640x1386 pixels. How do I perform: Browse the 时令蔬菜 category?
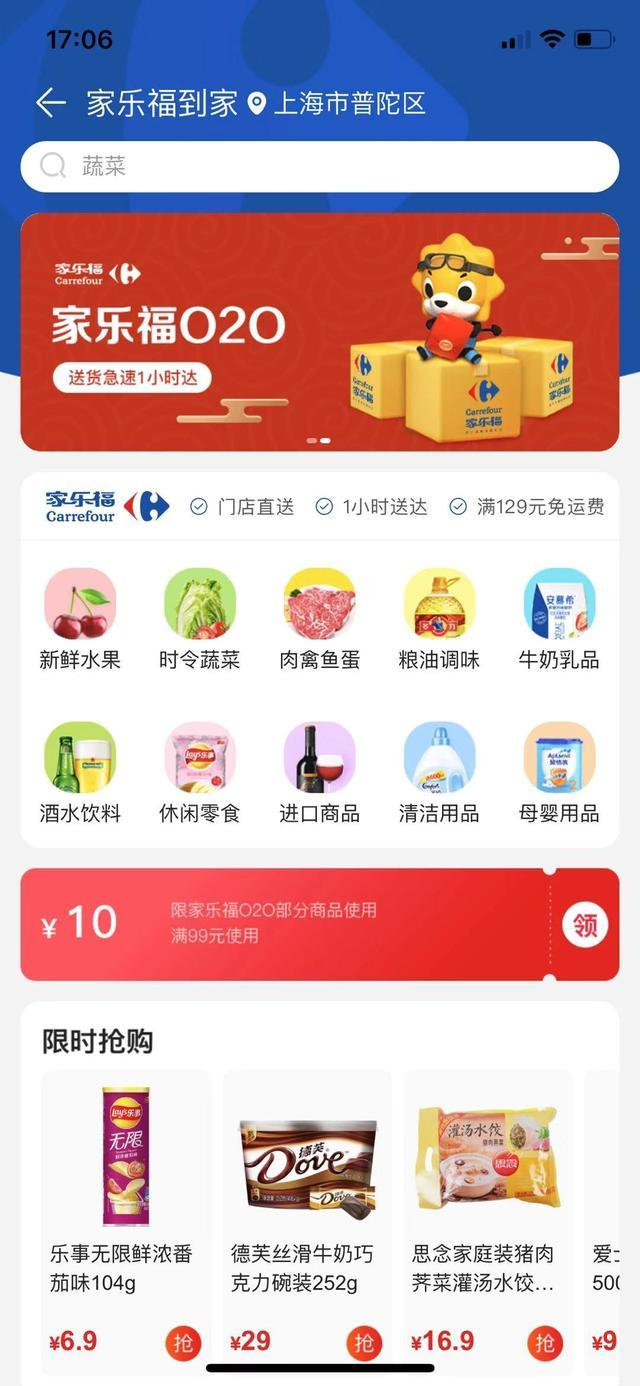[200, 619]
